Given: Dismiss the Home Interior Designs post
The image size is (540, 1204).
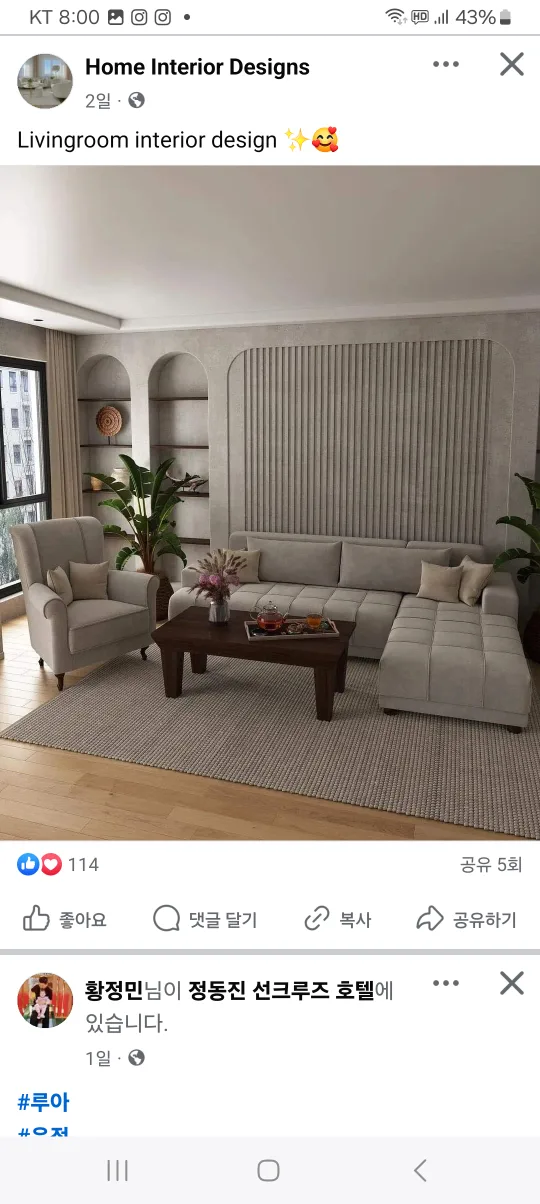Looking at the screenshot, I should click(512, 65).
